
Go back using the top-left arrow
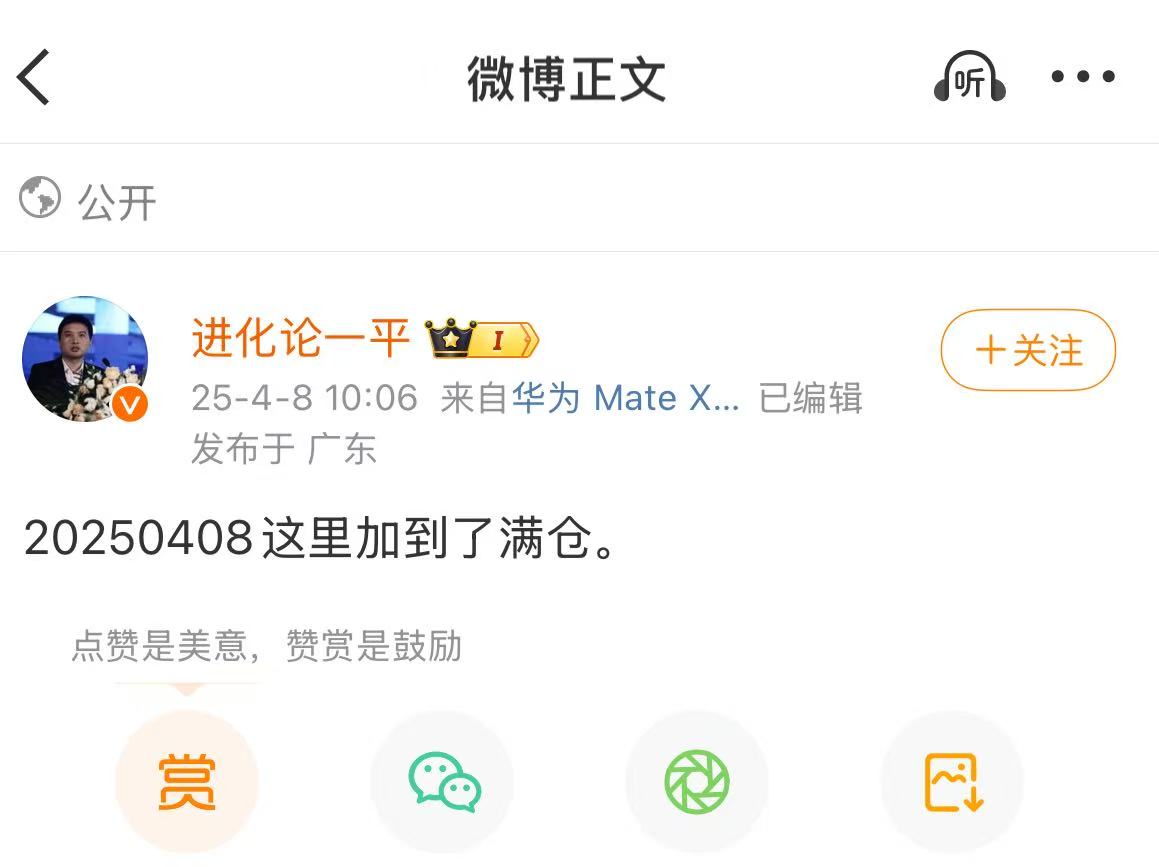[34, 78]
